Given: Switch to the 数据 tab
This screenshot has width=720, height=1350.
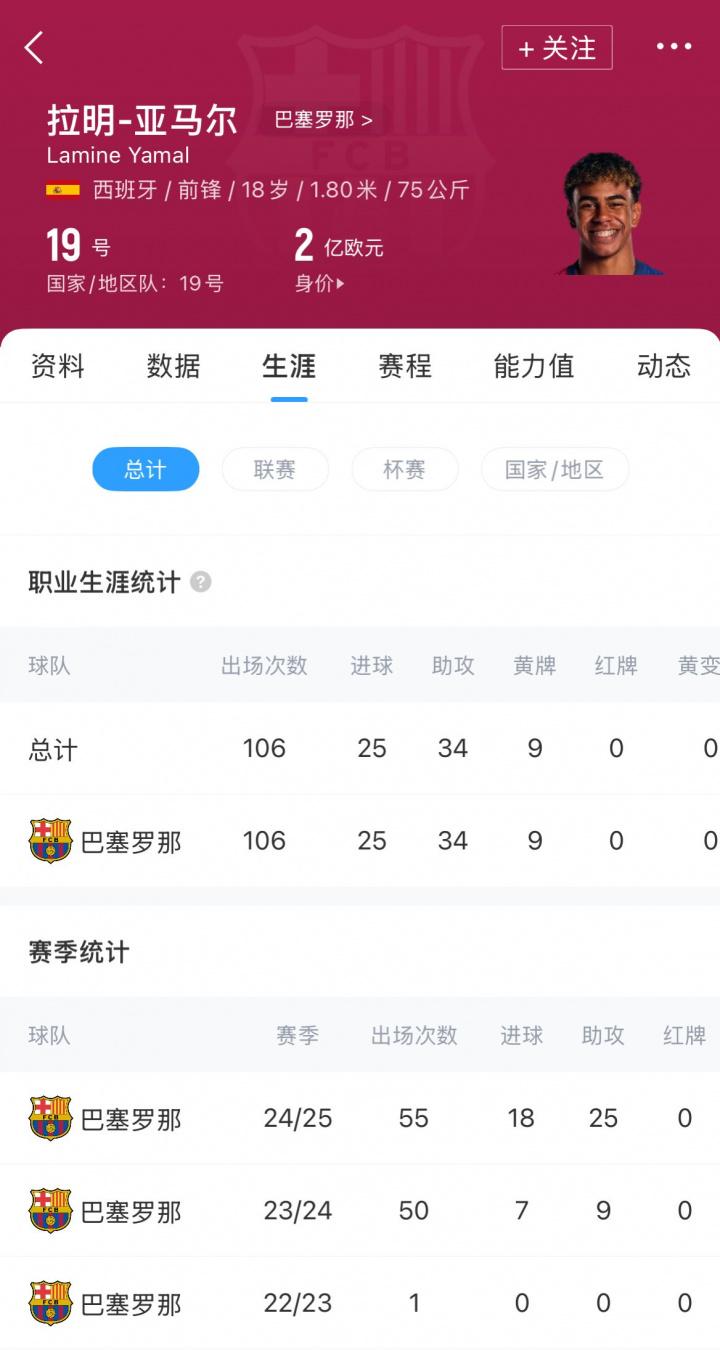Looking at the screenshot, I should (173, 366).
